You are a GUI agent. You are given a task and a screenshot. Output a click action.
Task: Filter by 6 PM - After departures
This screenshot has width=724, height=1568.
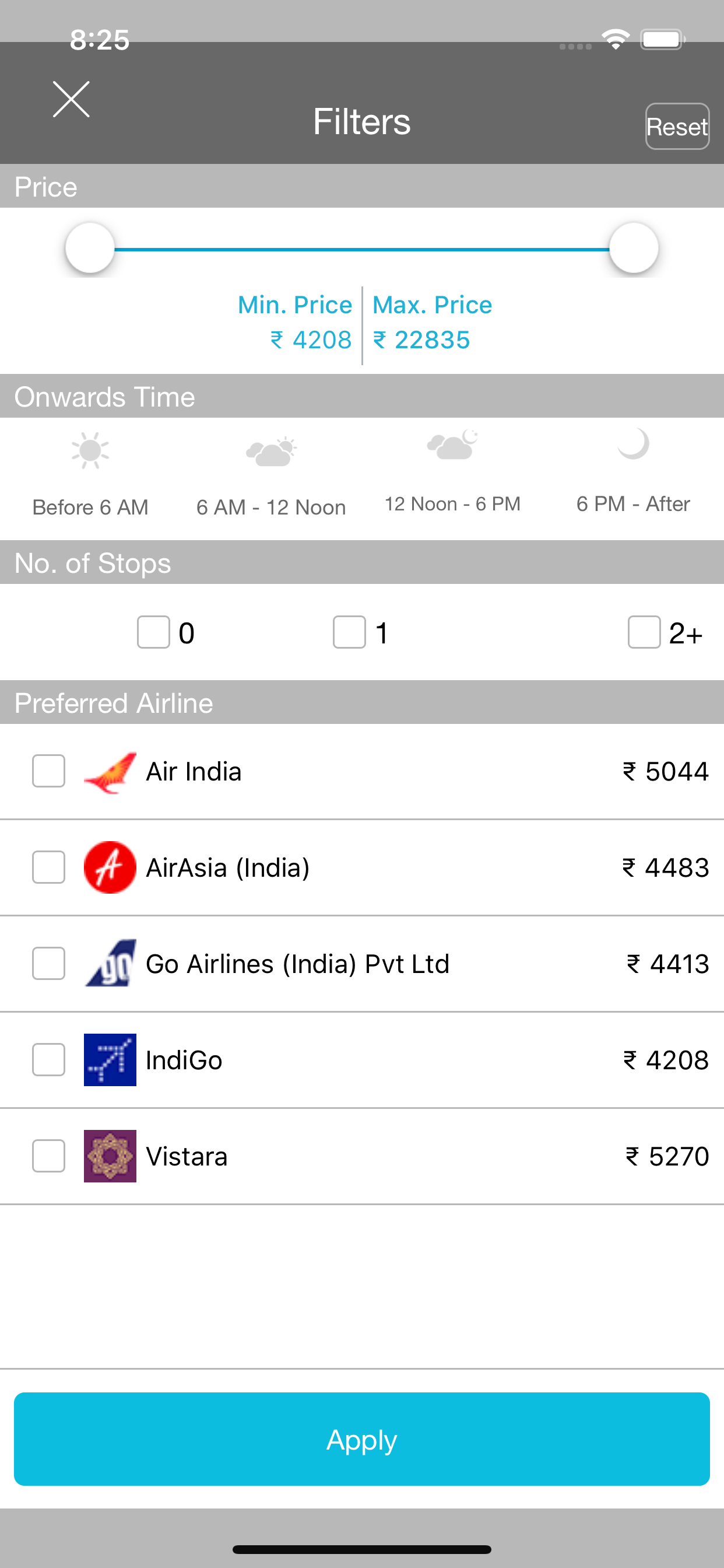click(x=633, y=473)
